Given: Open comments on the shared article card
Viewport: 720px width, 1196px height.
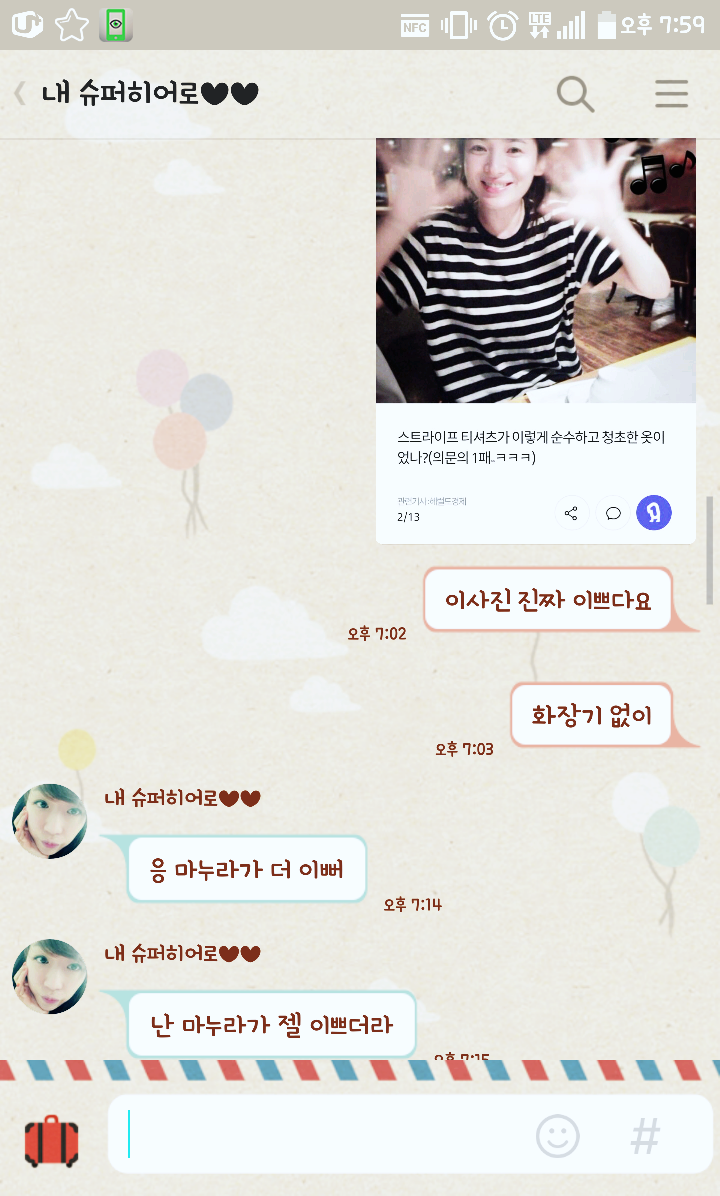Looking at the screenshot, I should point(613,513).
